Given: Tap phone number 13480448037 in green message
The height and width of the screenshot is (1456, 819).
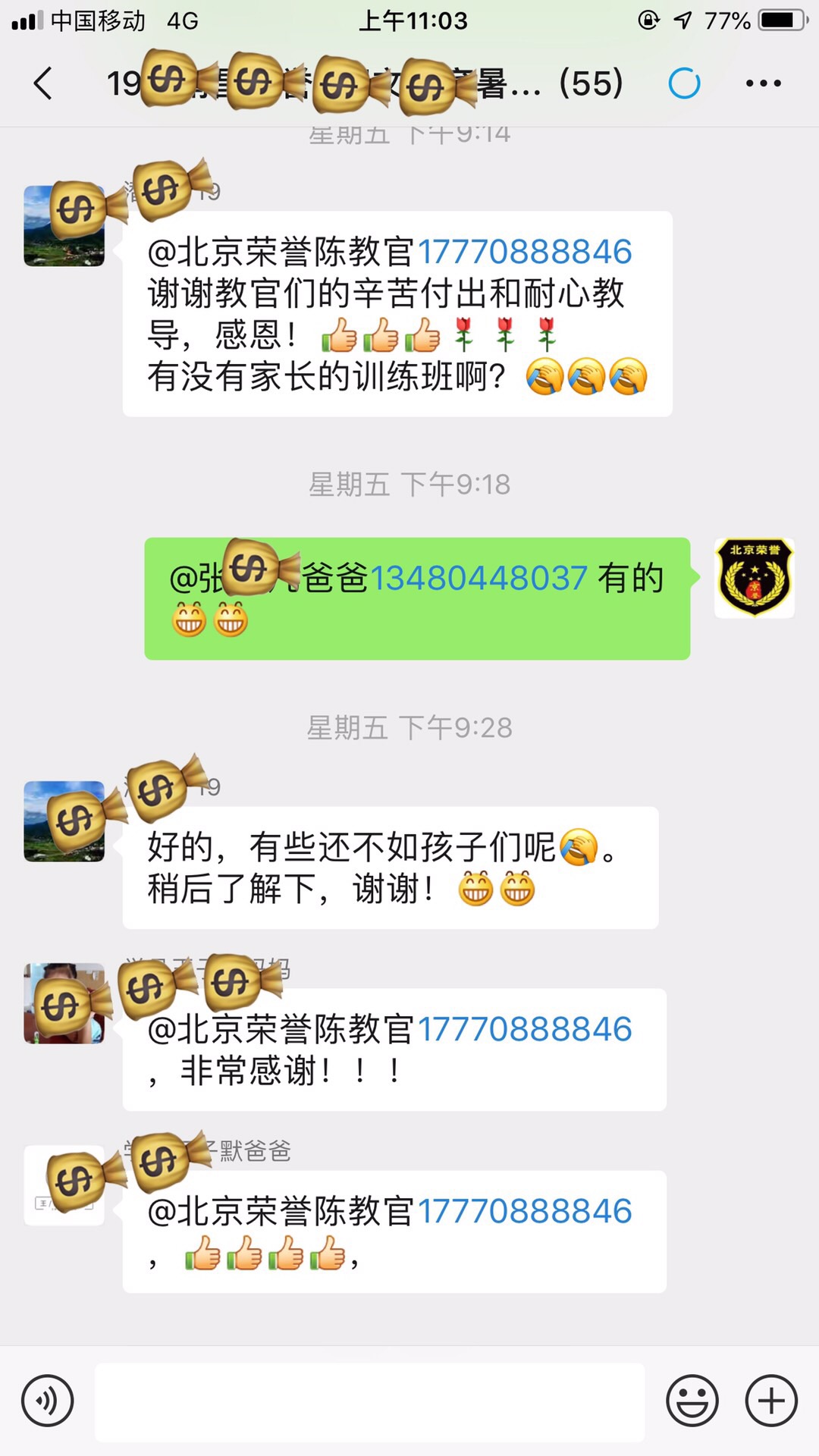Looking at the screenshot, I should coord(478,579).
